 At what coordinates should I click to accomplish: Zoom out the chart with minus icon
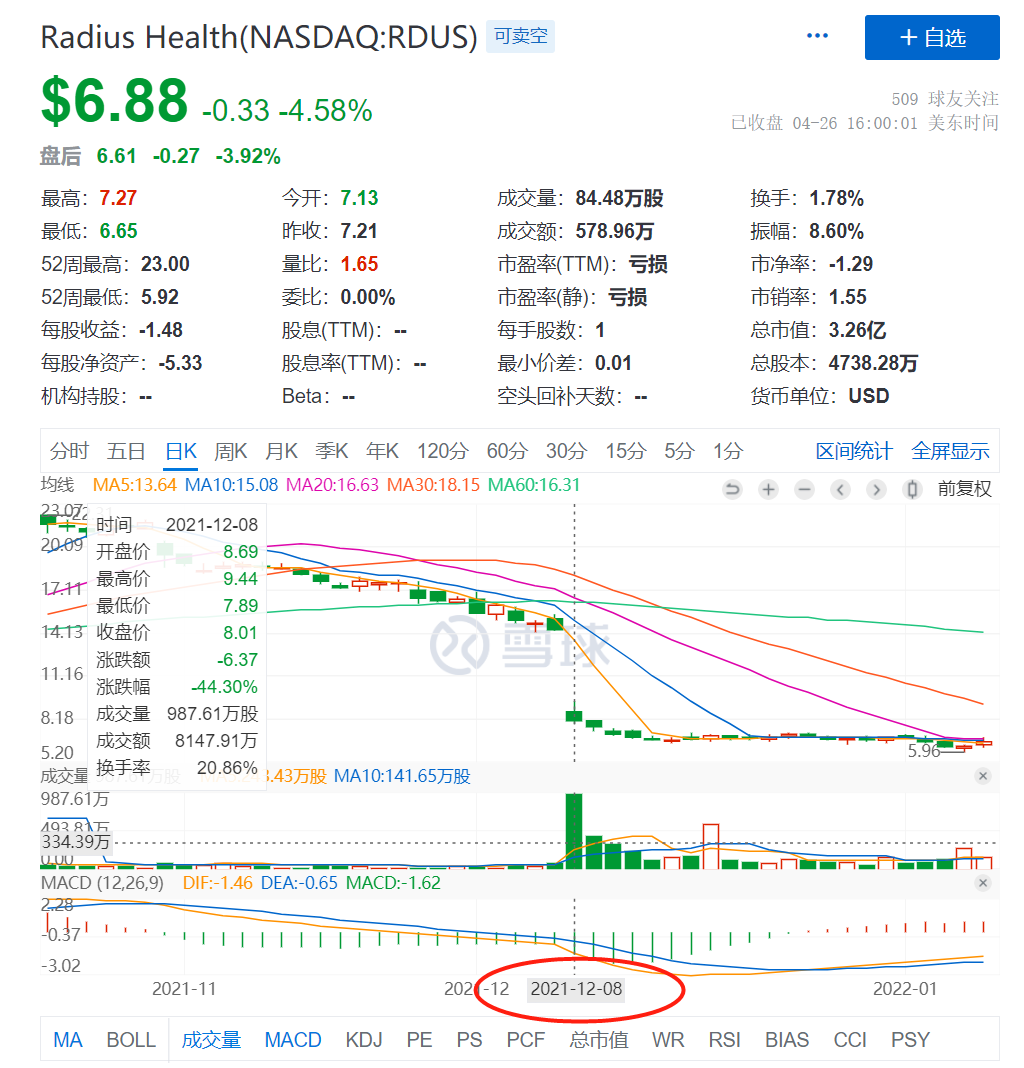click(x=804, y=489)
